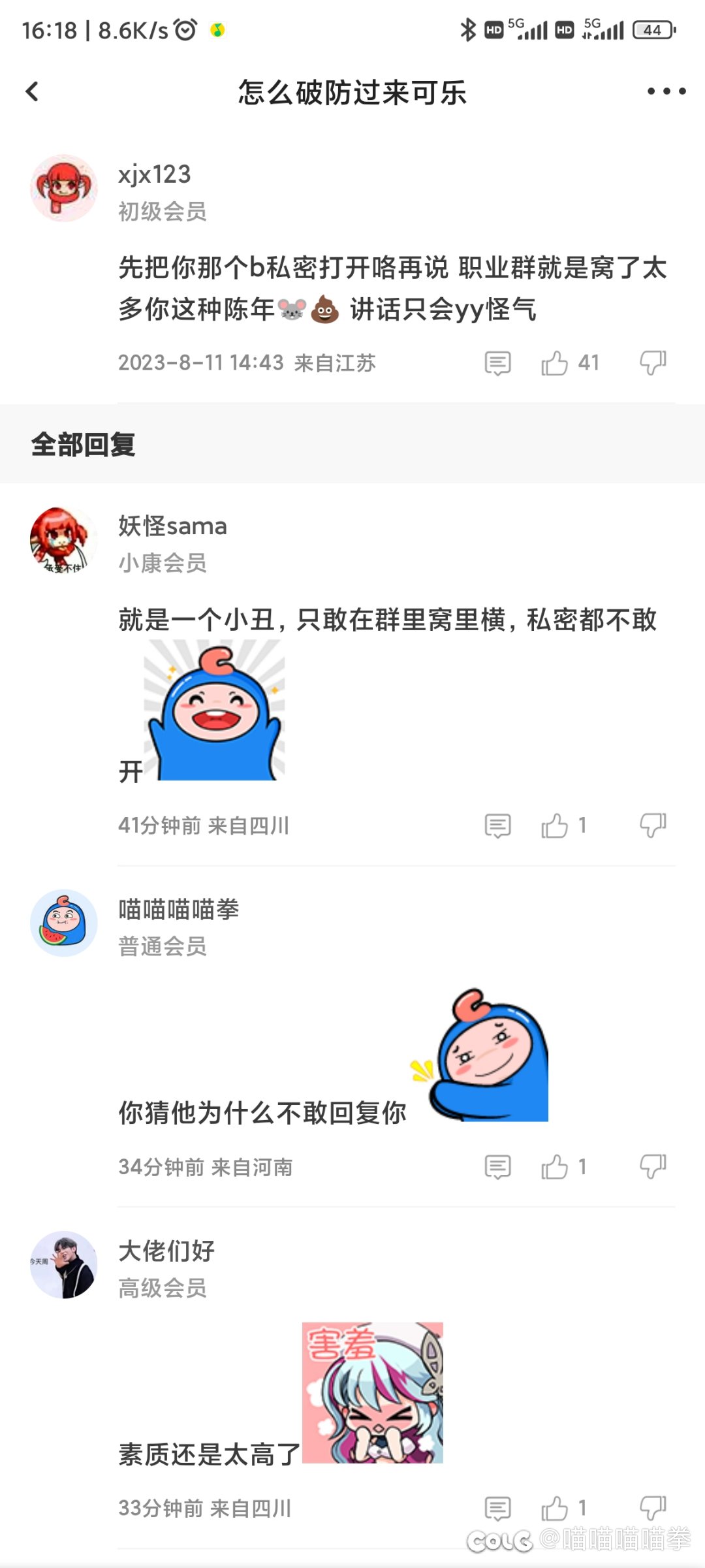
Task: Go back from the post page
Action: coord(33,92)
